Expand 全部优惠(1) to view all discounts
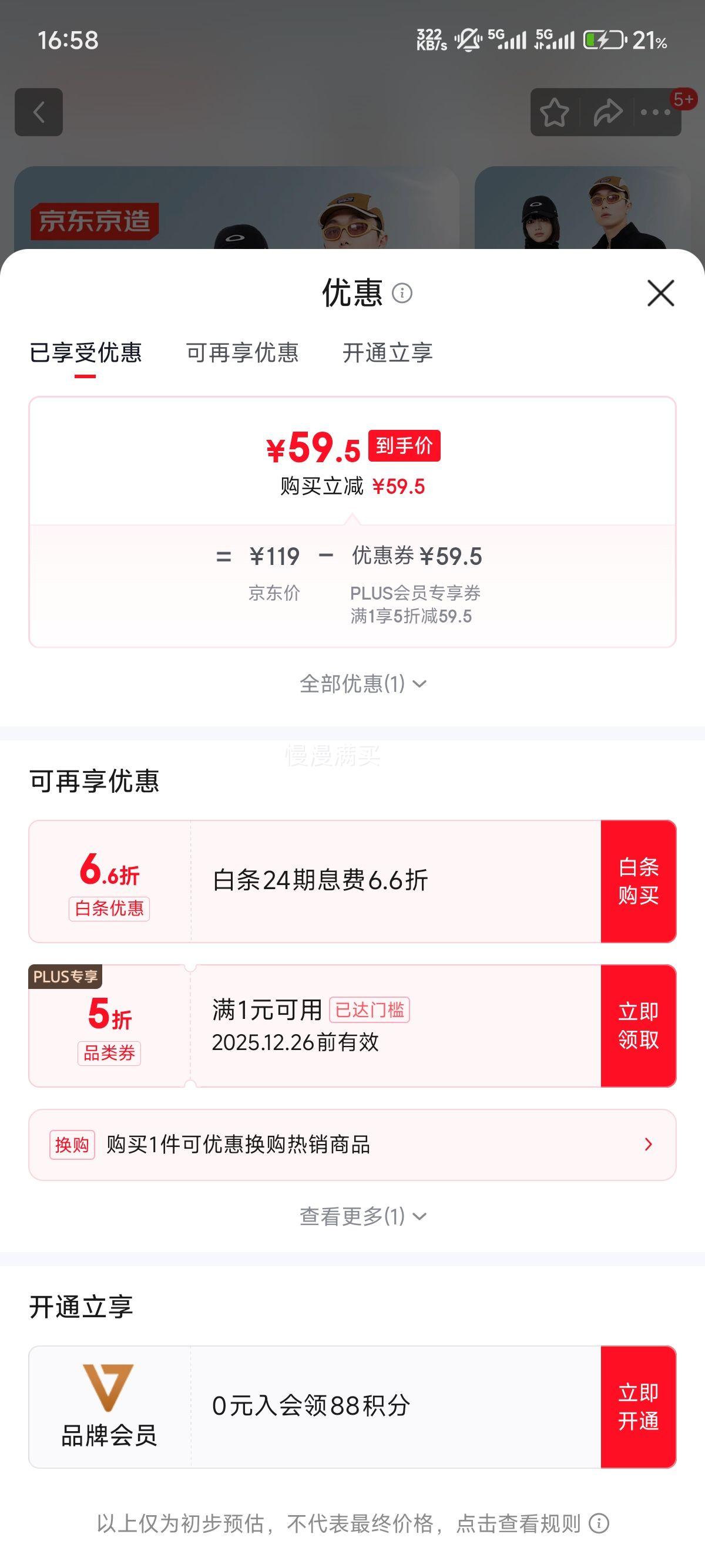 pos(358,685)
